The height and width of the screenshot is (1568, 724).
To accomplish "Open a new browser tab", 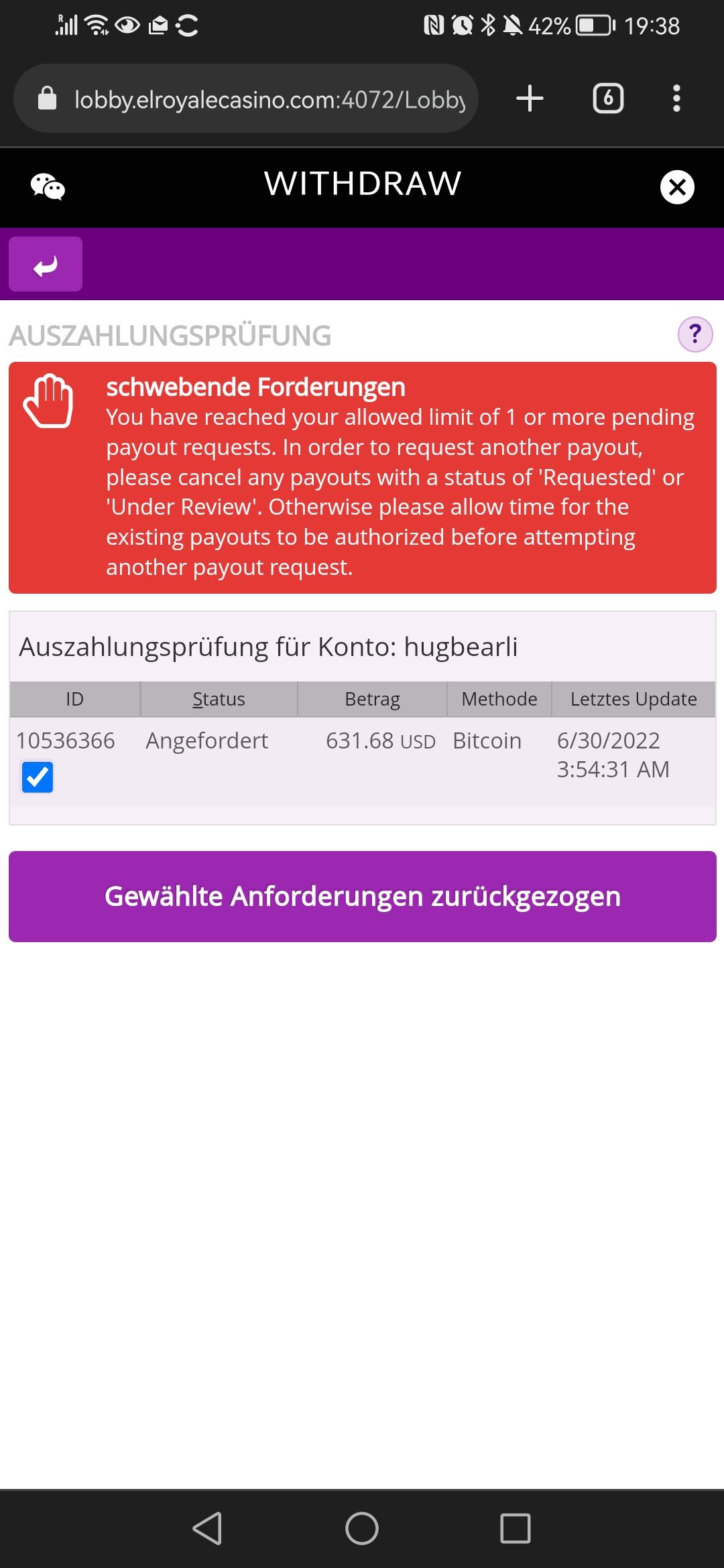I will point(530,99).
